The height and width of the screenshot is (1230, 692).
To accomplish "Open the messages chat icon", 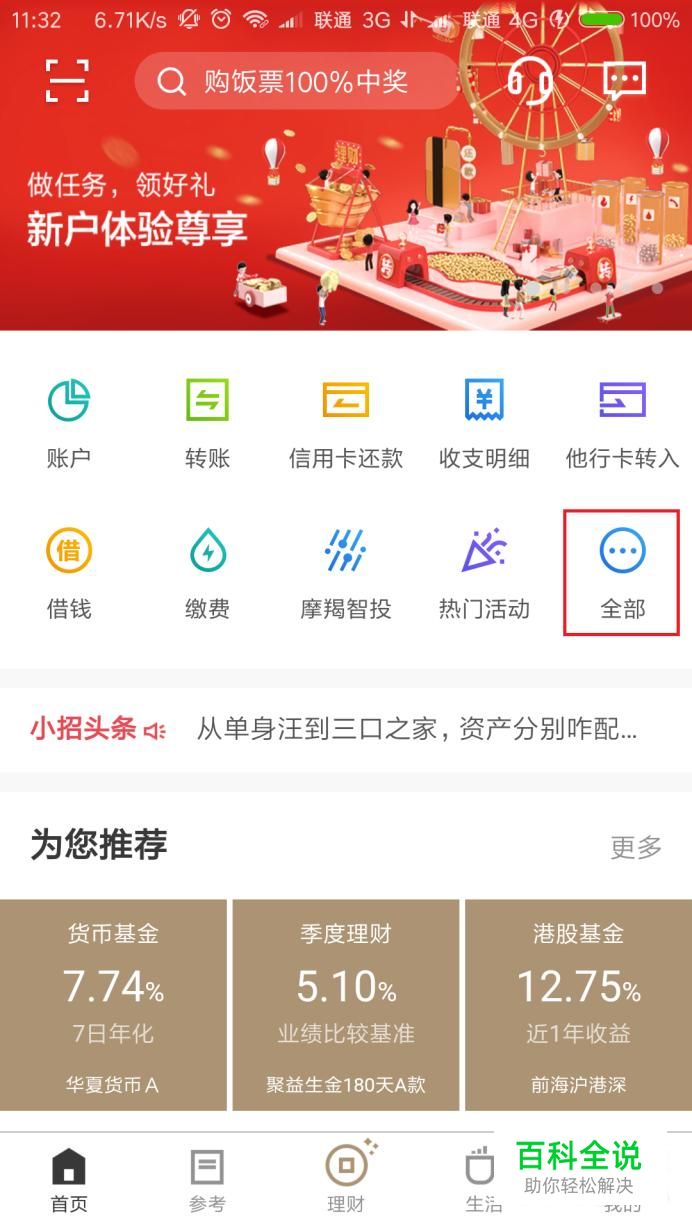I will tap(624, 80).
